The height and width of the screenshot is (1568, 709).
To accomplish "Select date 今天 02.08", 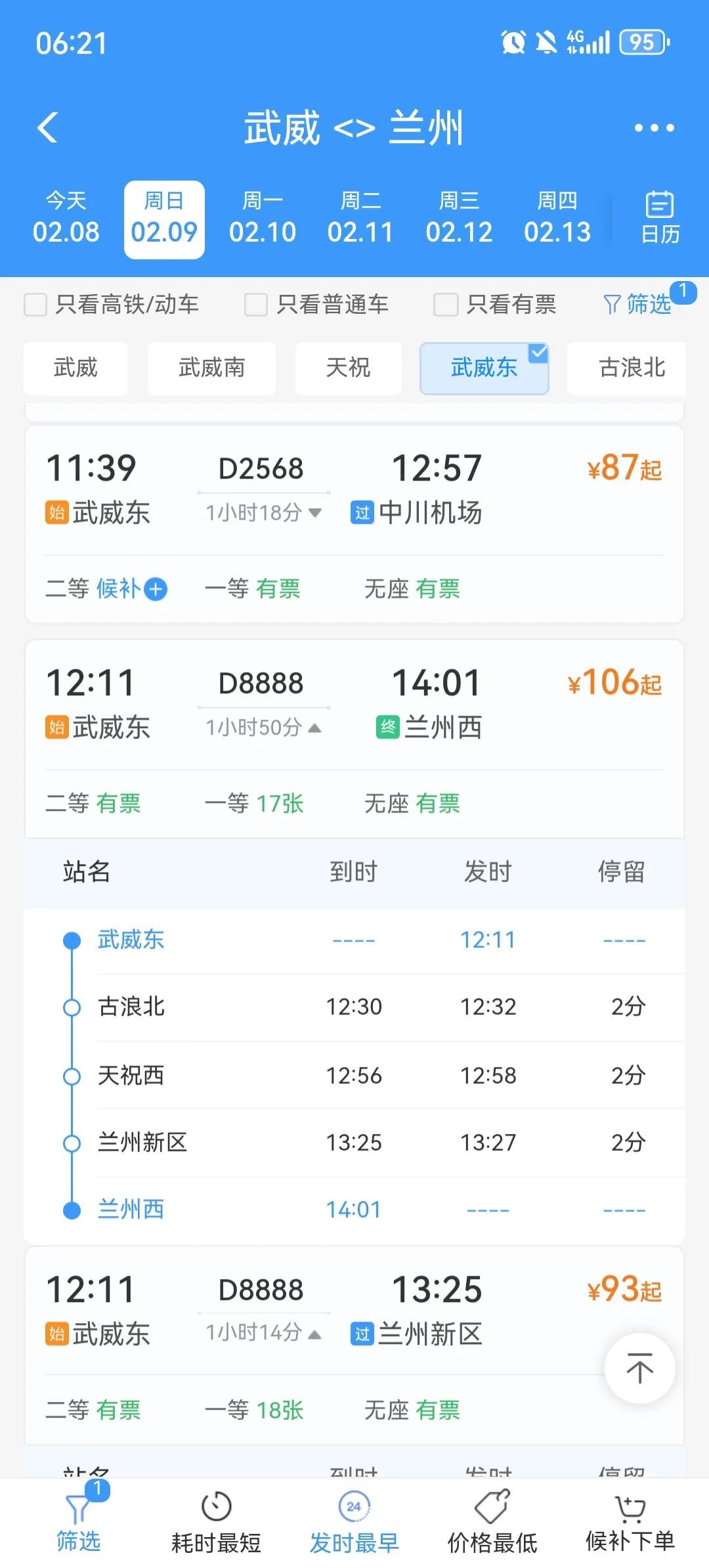I will point(66,219).
